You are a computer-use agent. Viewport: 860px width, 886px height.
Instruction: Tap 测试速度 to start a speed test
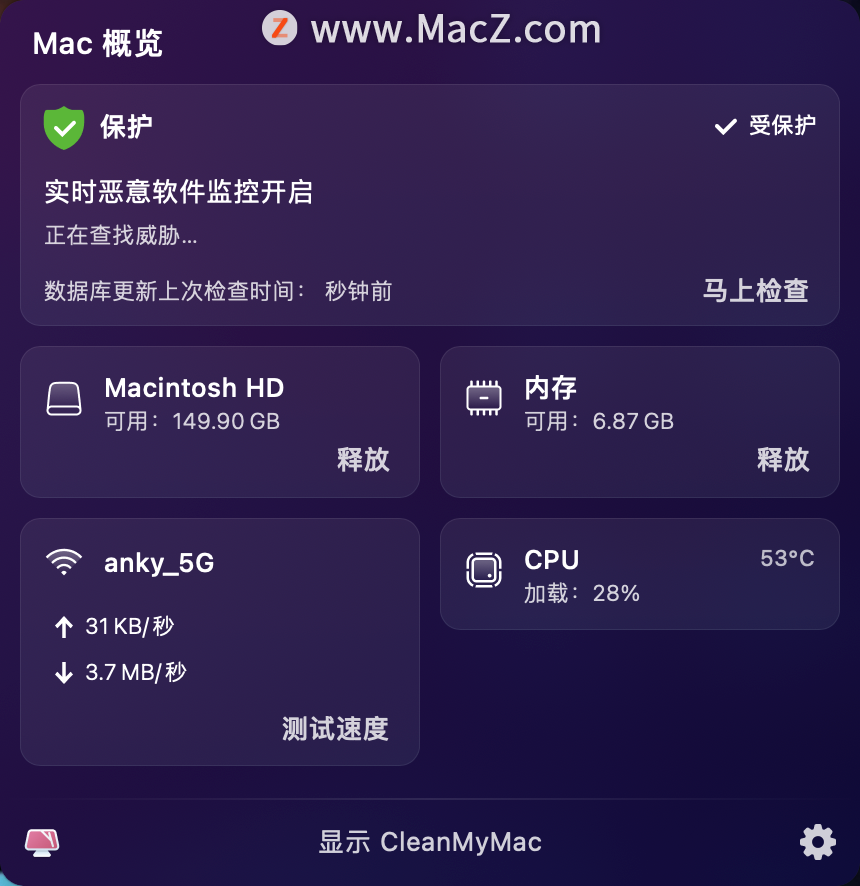tap(335, 729)
